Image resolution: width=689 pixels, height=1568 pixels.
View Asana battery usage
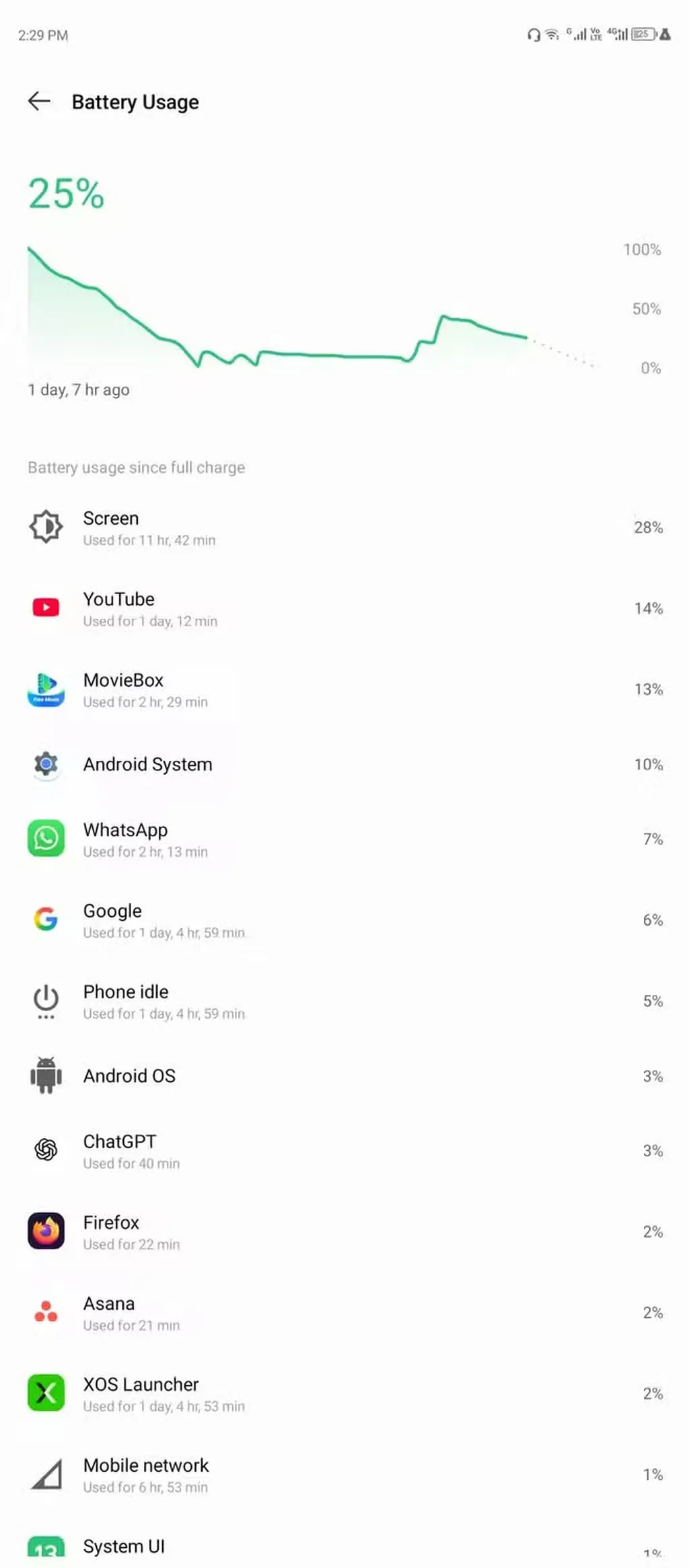[x=344, y=1312]
